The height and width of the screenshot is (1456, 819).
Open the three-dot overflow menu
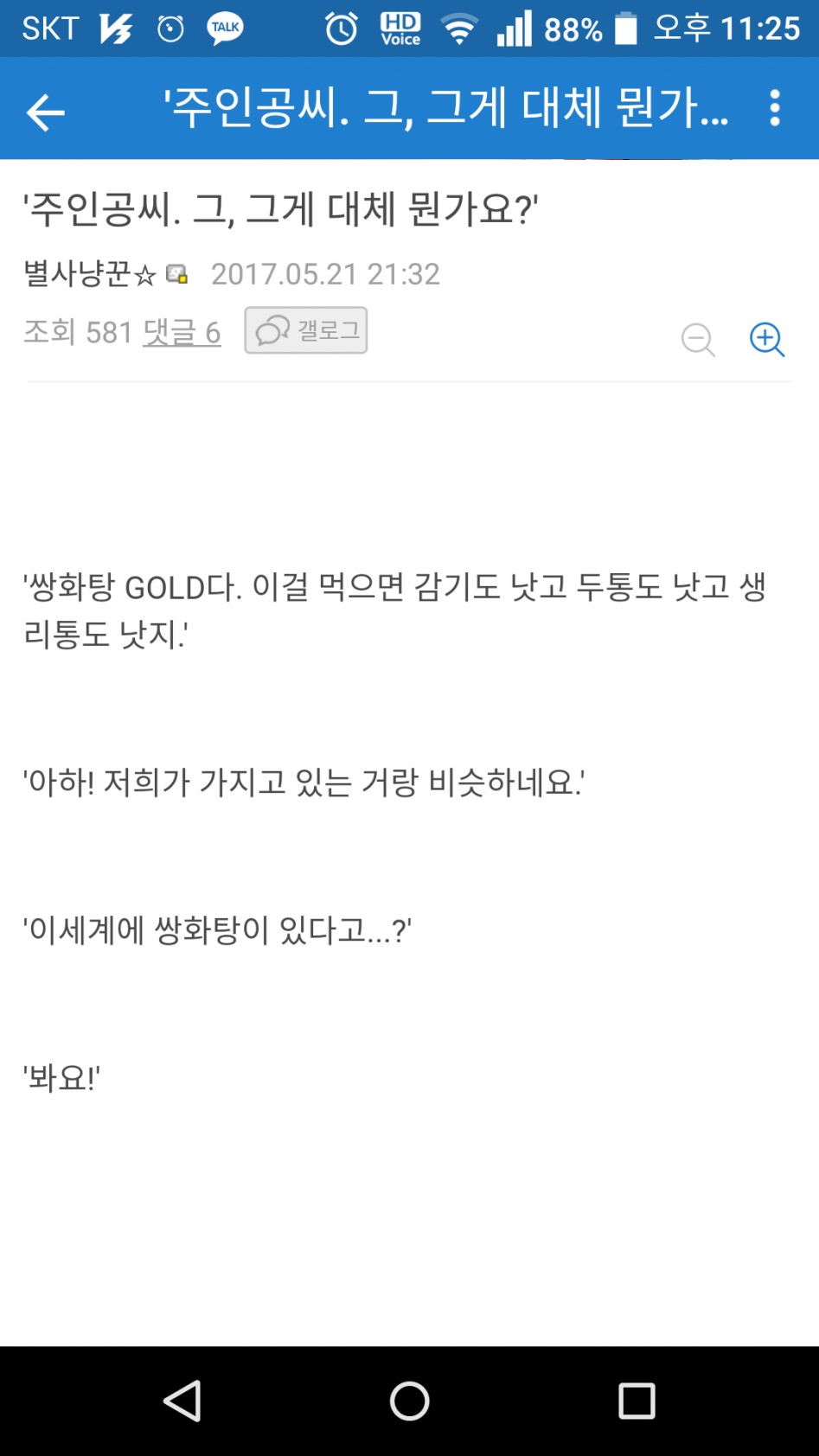(x=774, y=109)
